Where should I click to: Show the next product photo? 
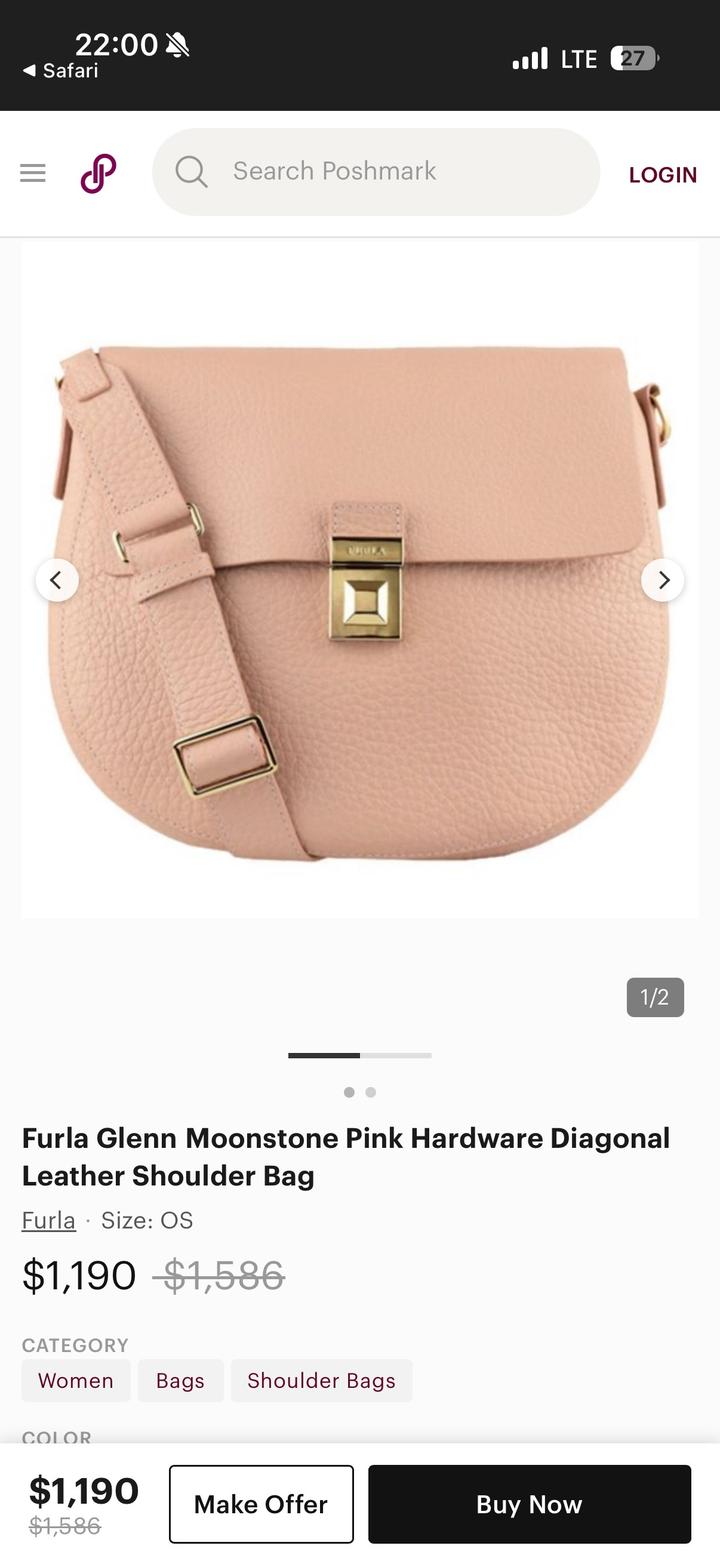click(x=662, y=580)
